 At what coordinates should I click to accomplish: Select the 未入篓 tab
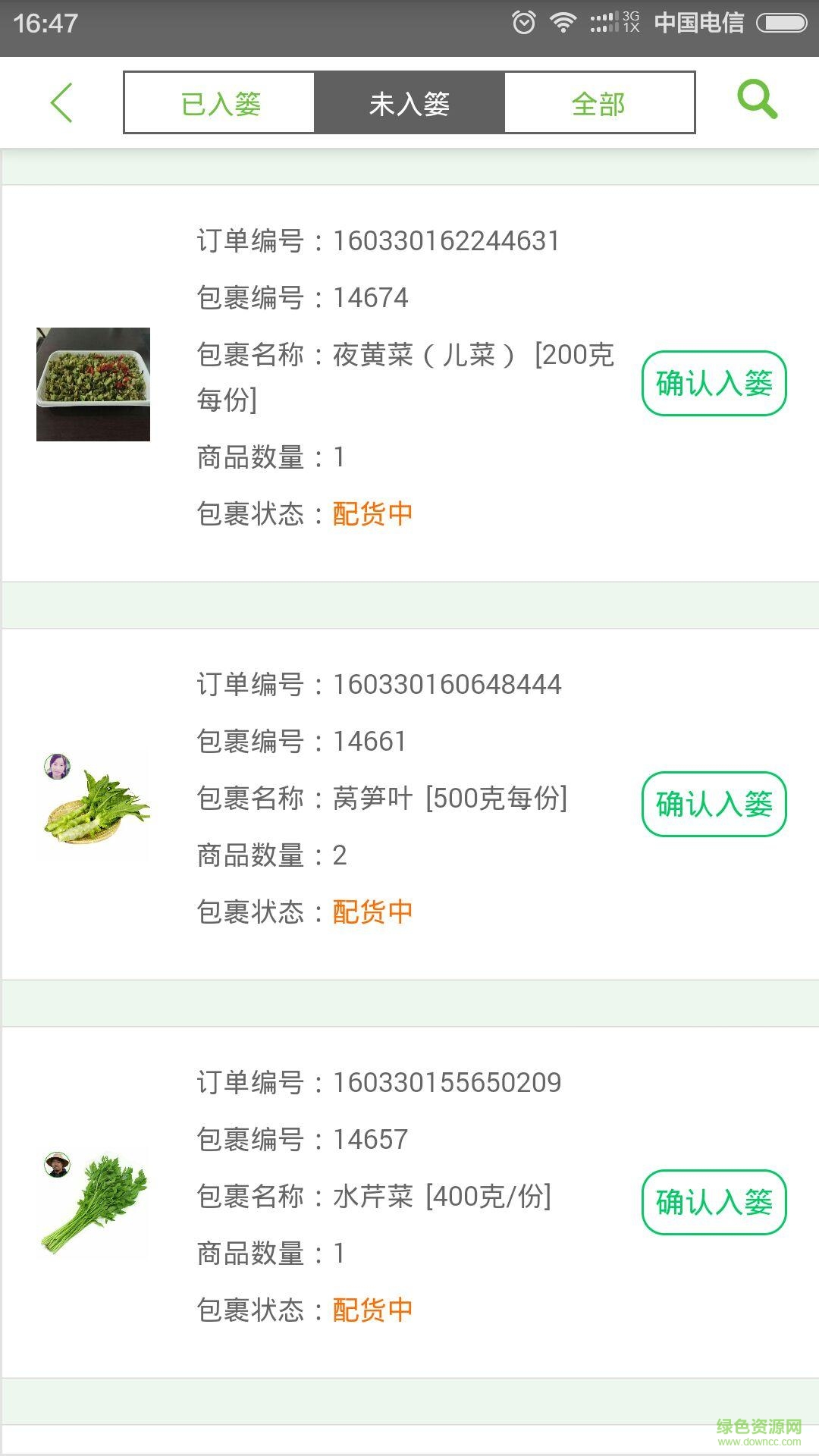click(409, 102)
